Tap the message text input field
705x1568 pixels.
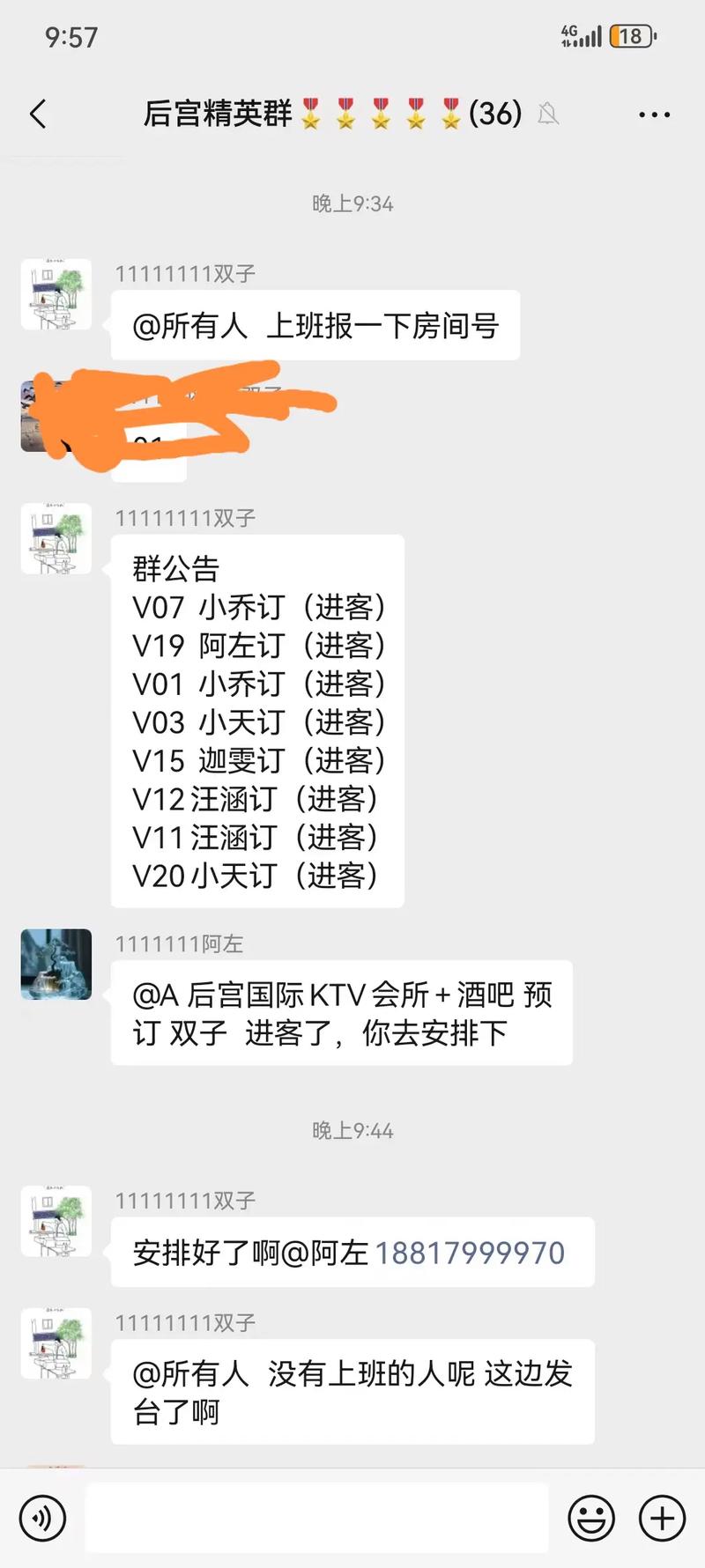317,1518
